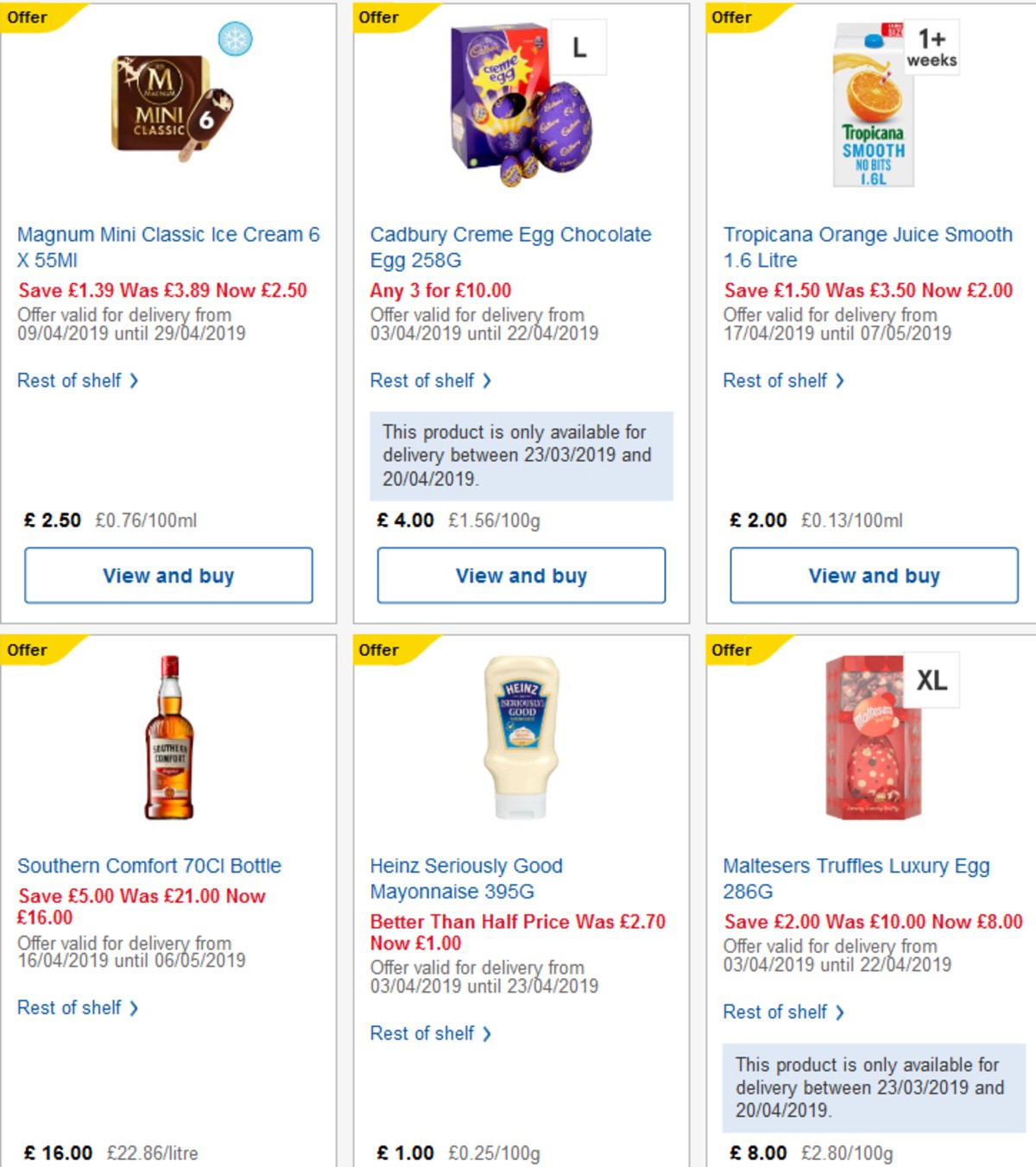Click View and buy for the Cadbury Creme Egg
This screenshot has height=1167, width=1036.
[521, 576]
